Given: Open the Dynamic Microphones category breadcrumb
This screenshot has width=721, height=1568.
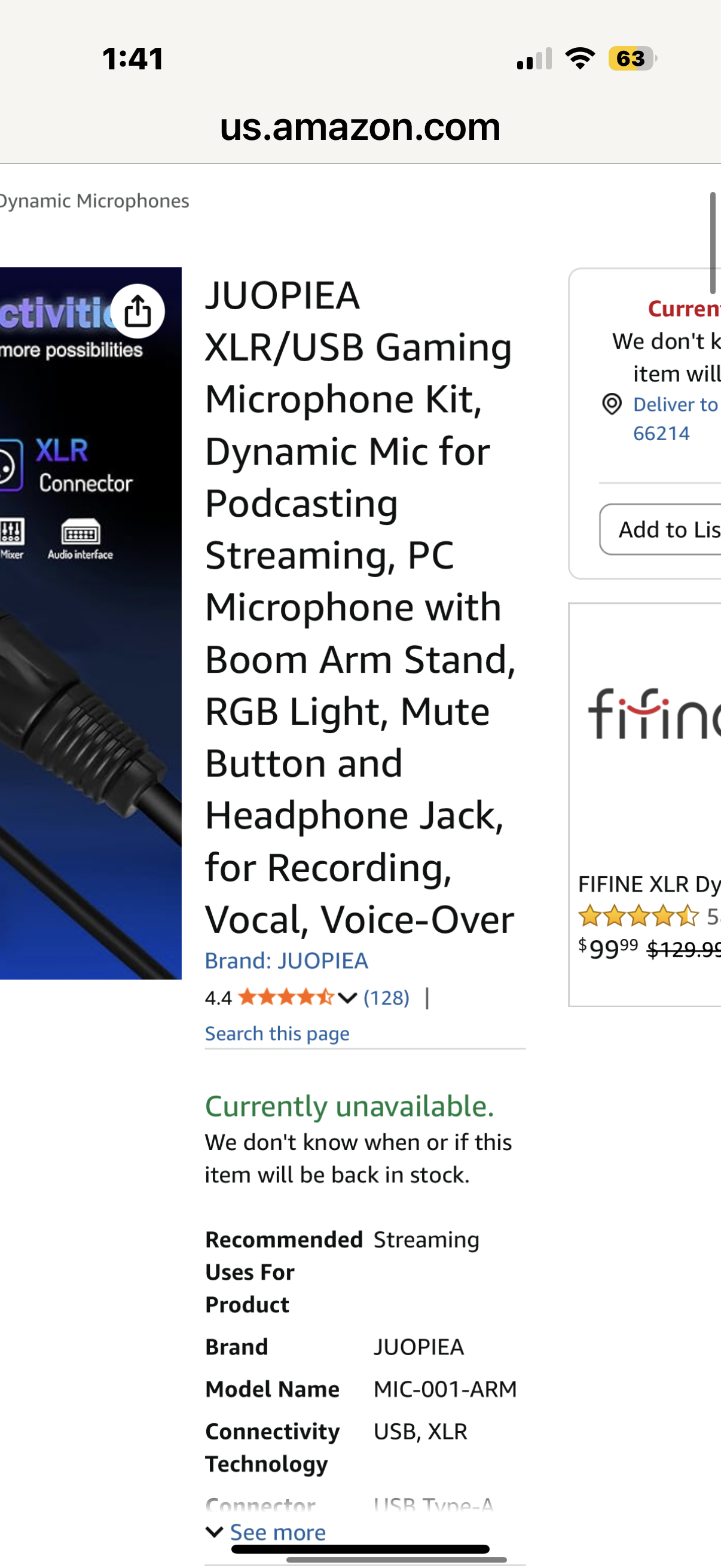Looking at the screenshot, I should (94, 201).
